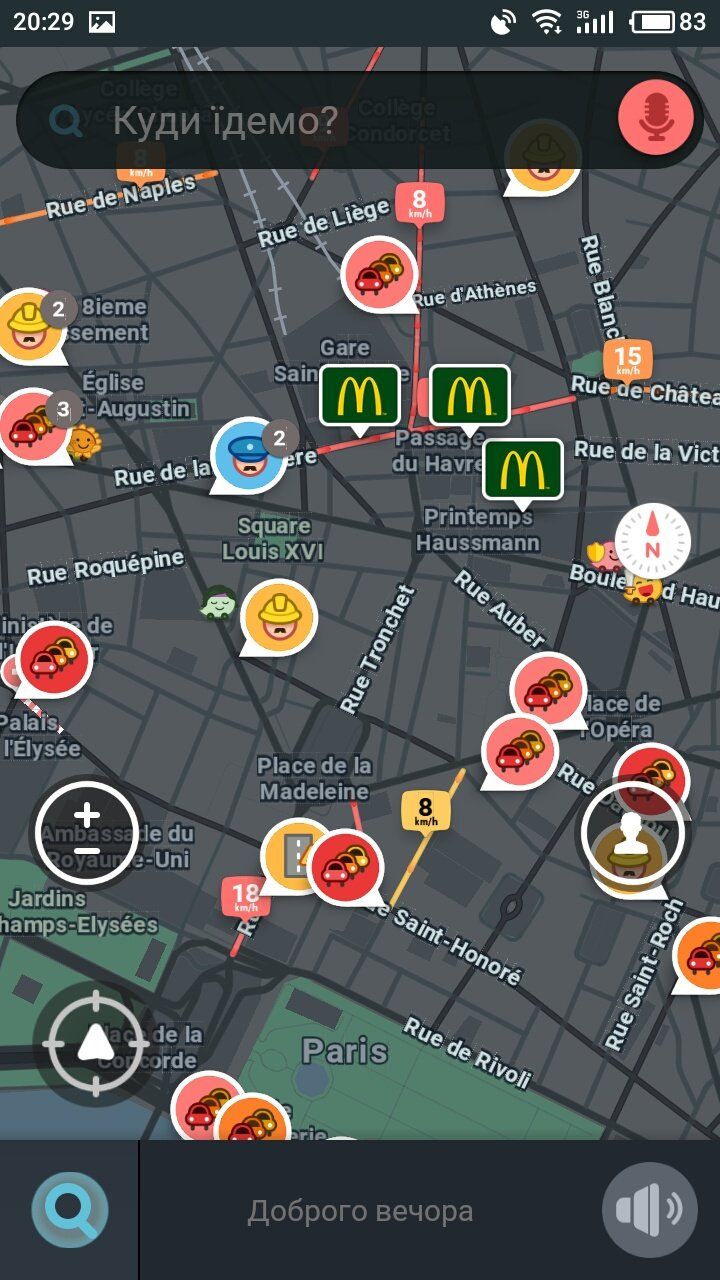Toggle sound with the speaker button
Screen dimensions: 720x1280
(x=648, y=1210)
